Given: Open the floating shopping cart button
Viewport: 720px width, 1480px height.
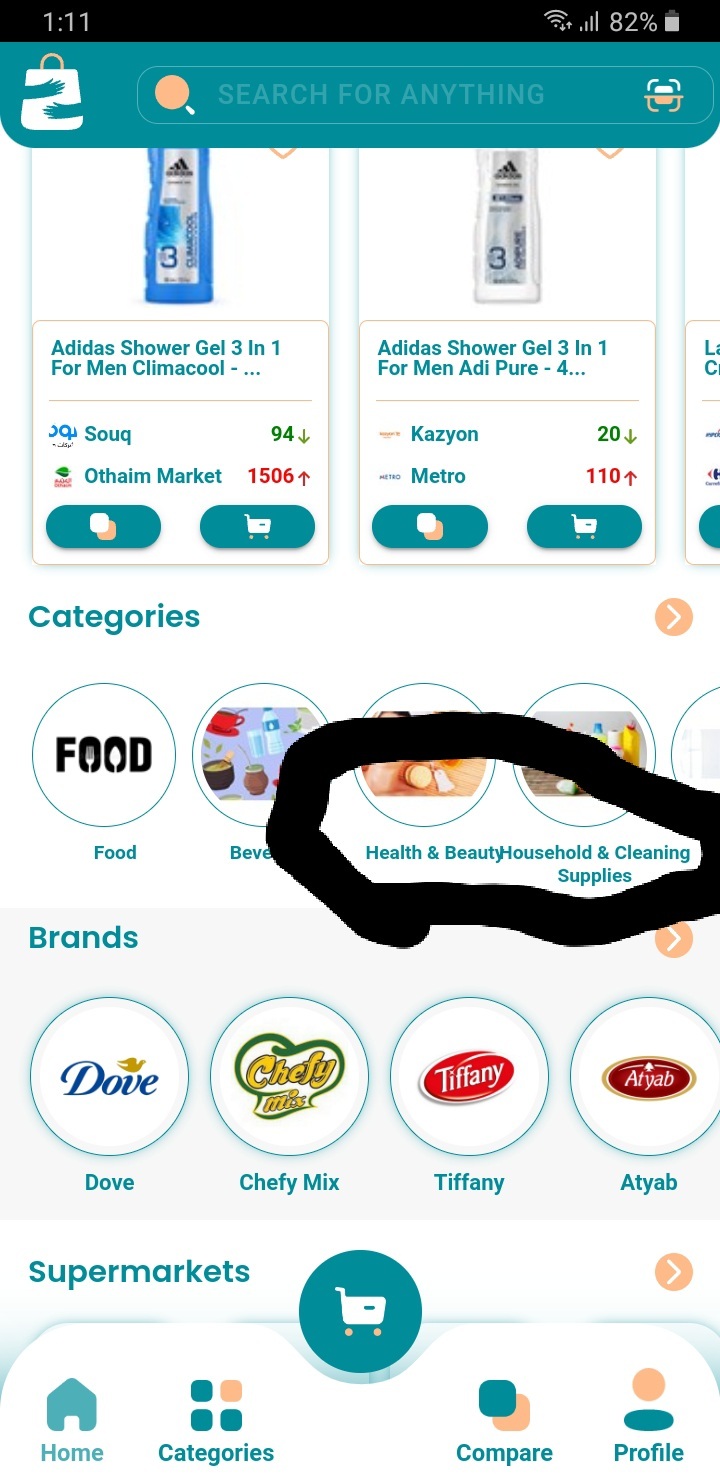Looking at the screenshot, I should (360, 1311).
